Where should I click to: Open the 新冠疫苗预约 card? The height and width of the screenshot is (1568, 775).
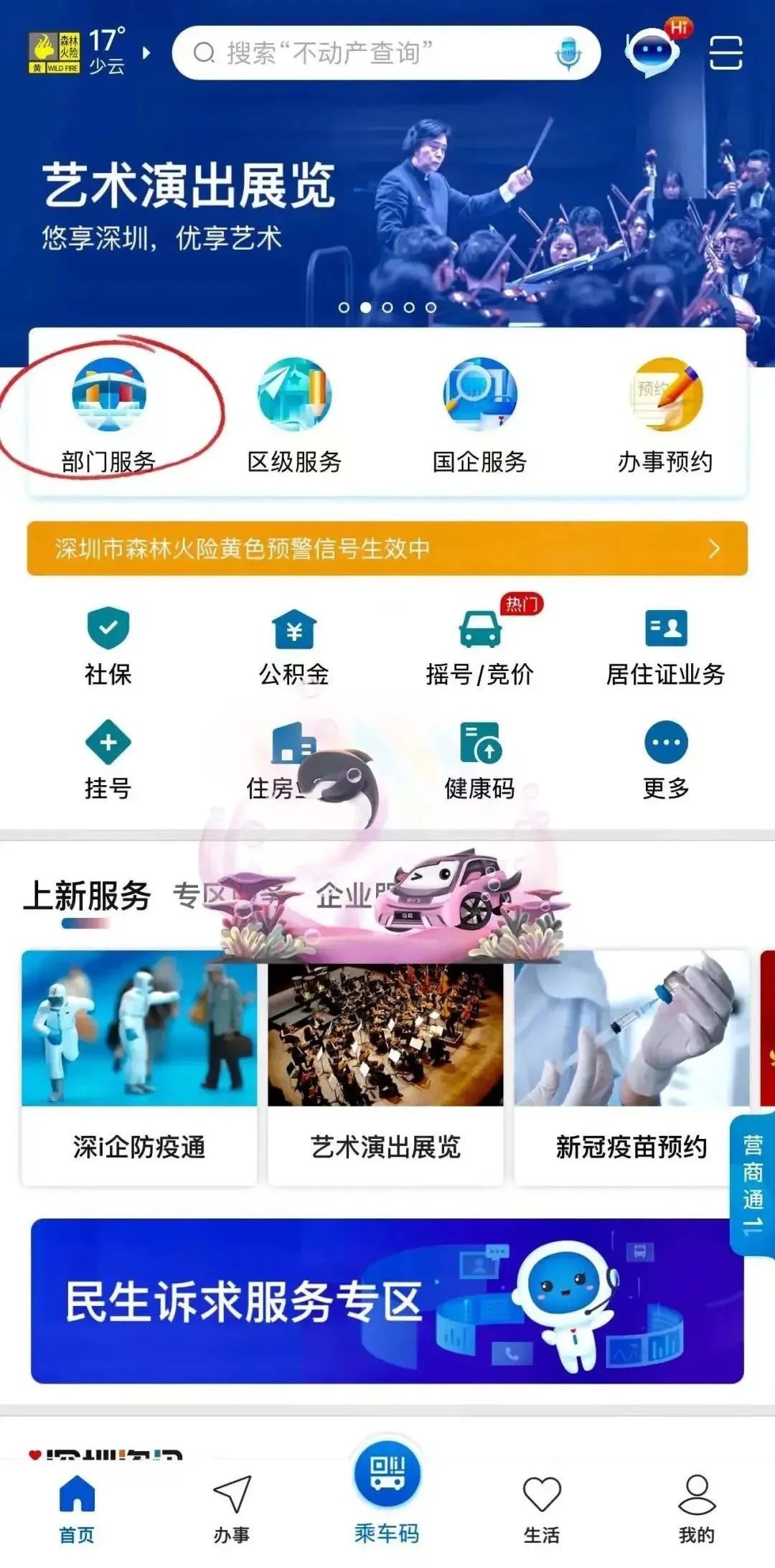[631, 1069]
